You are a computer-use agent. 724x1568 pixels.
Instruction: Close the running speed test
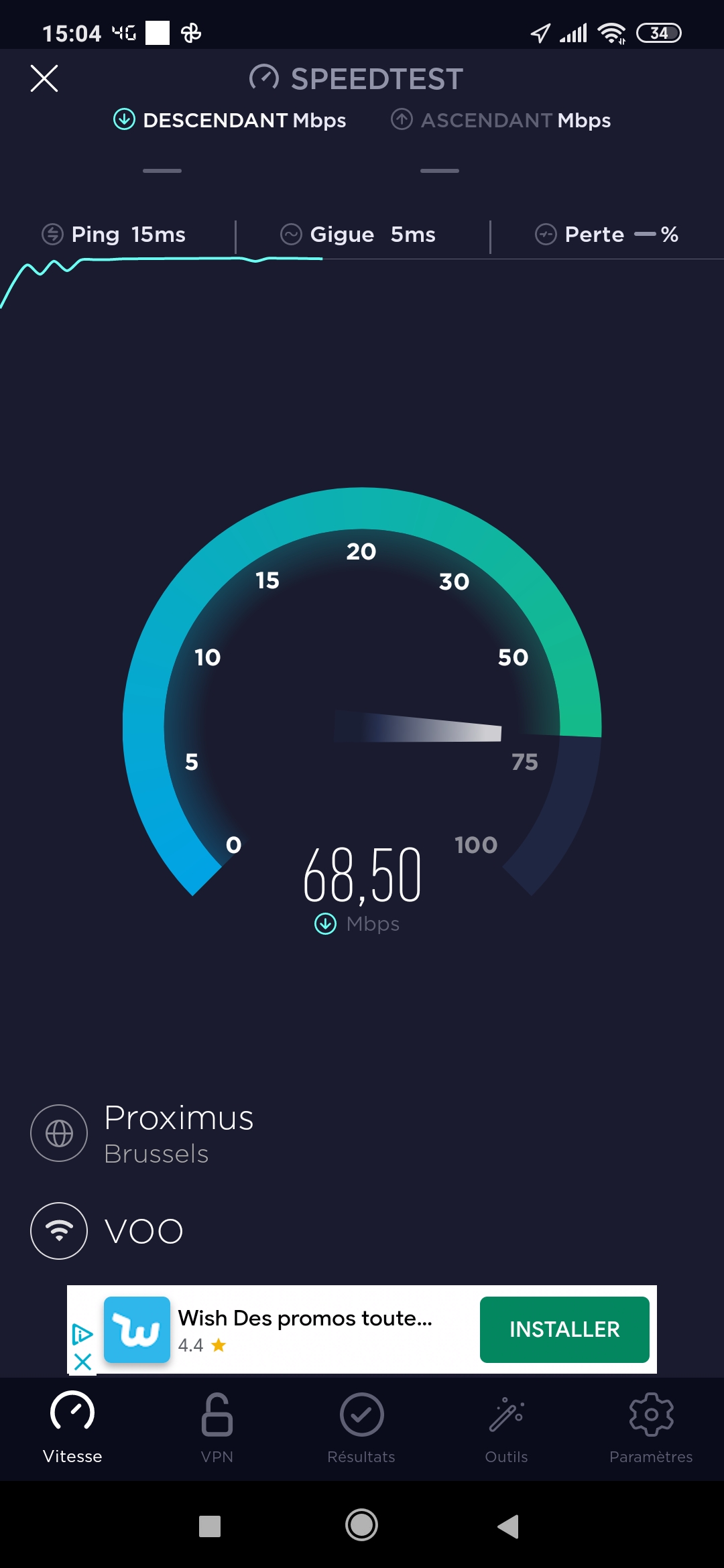pyautogui.click(x=44, y=78)
